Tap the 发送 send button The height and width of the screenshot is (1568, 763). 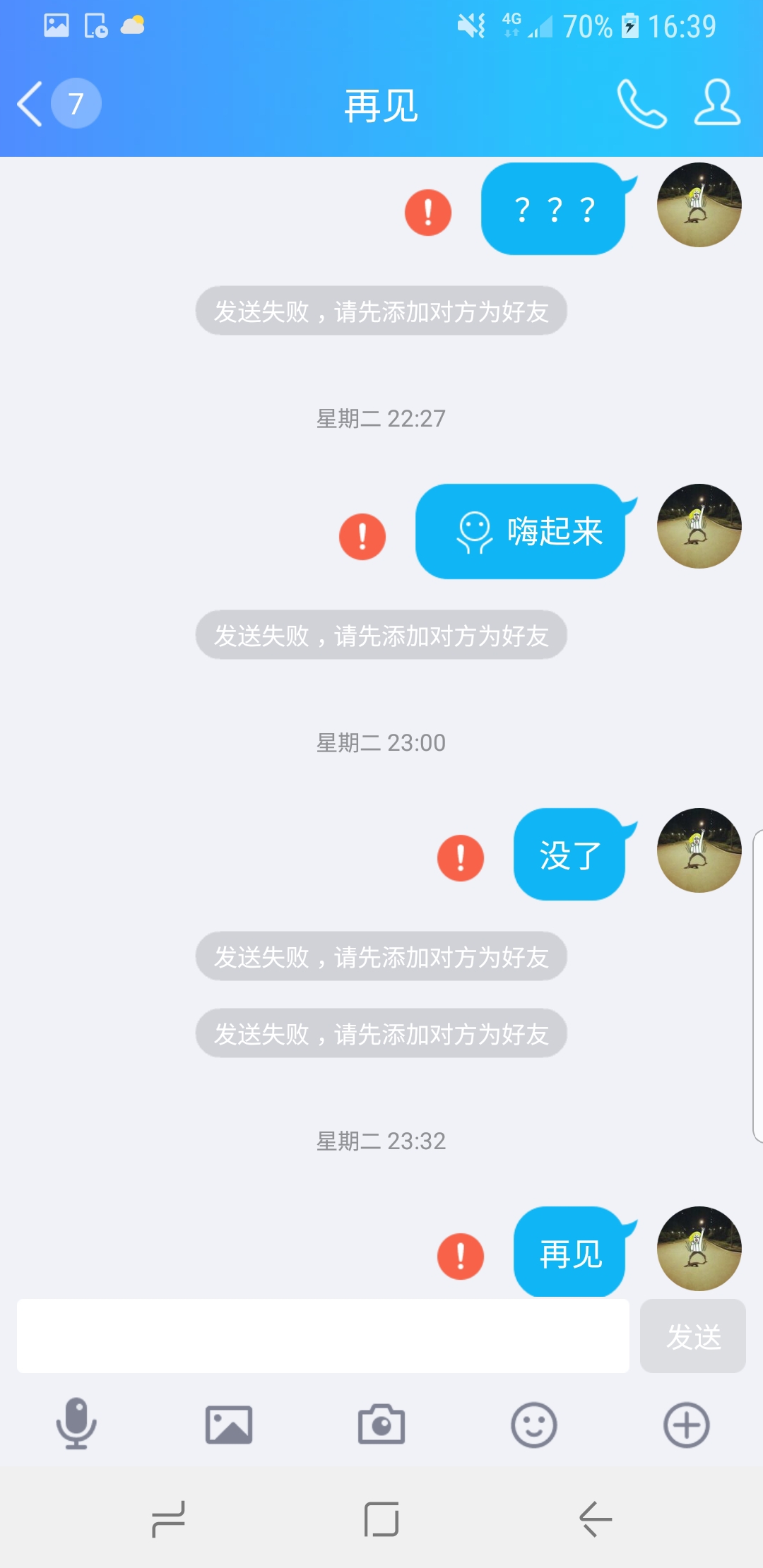click(x=692, y=1336)
